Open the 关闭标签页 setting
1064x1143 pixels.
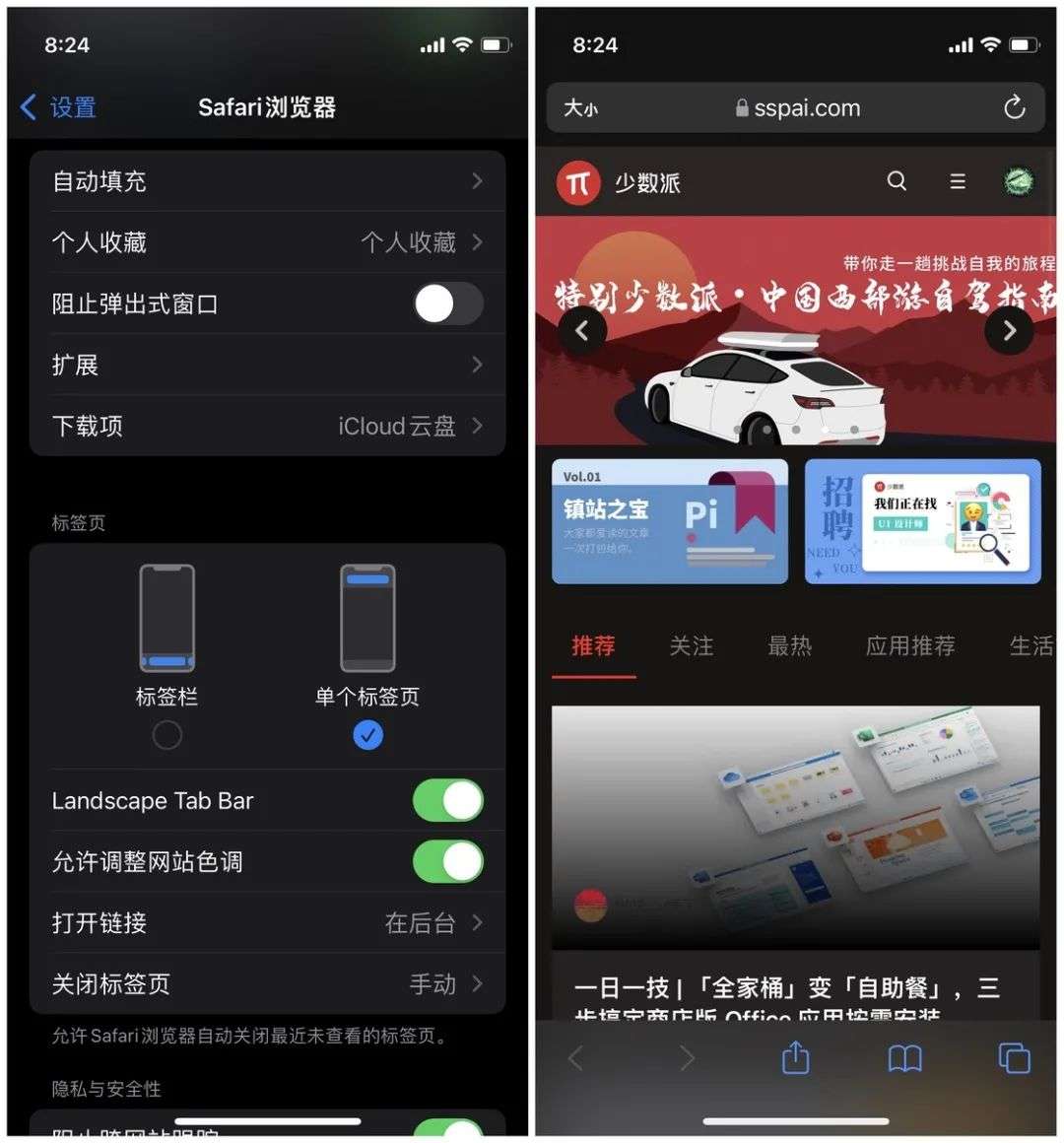click(267, 984)
